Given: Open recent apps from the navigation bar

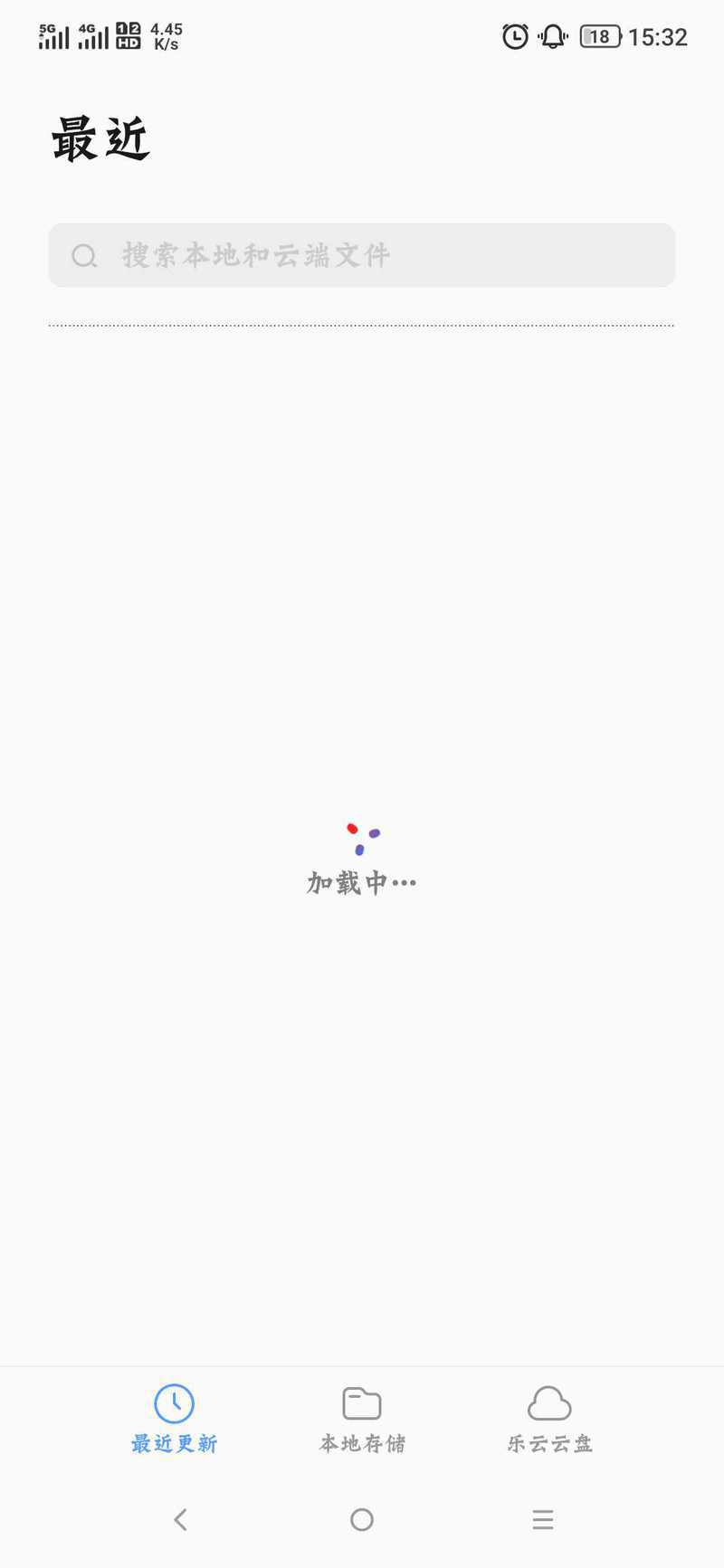Looking at the screenshot, I should [x=543, y=1519].
